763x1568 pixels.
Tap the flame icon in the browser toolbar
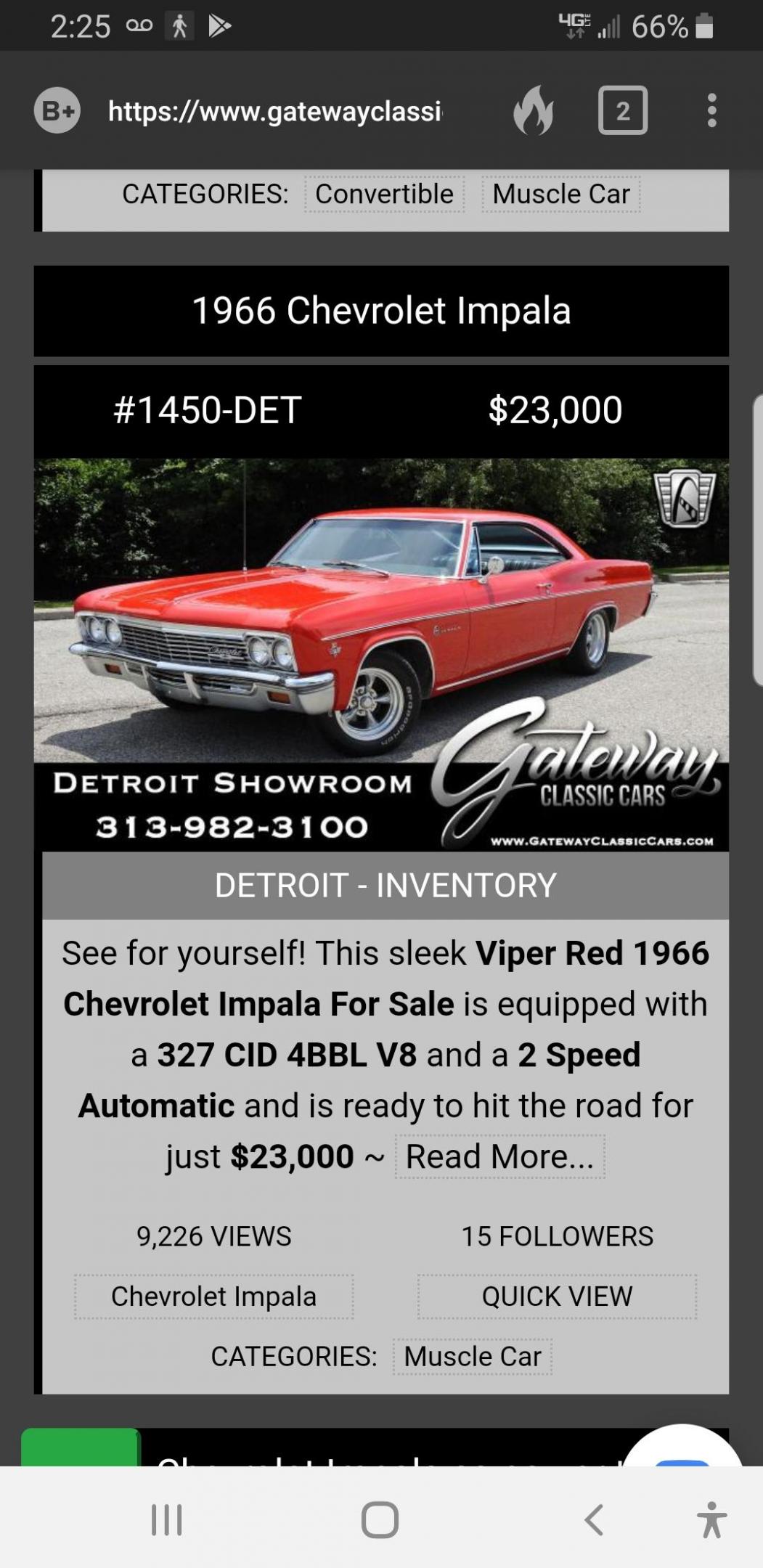pyautogui.click(x=534, y=111)
